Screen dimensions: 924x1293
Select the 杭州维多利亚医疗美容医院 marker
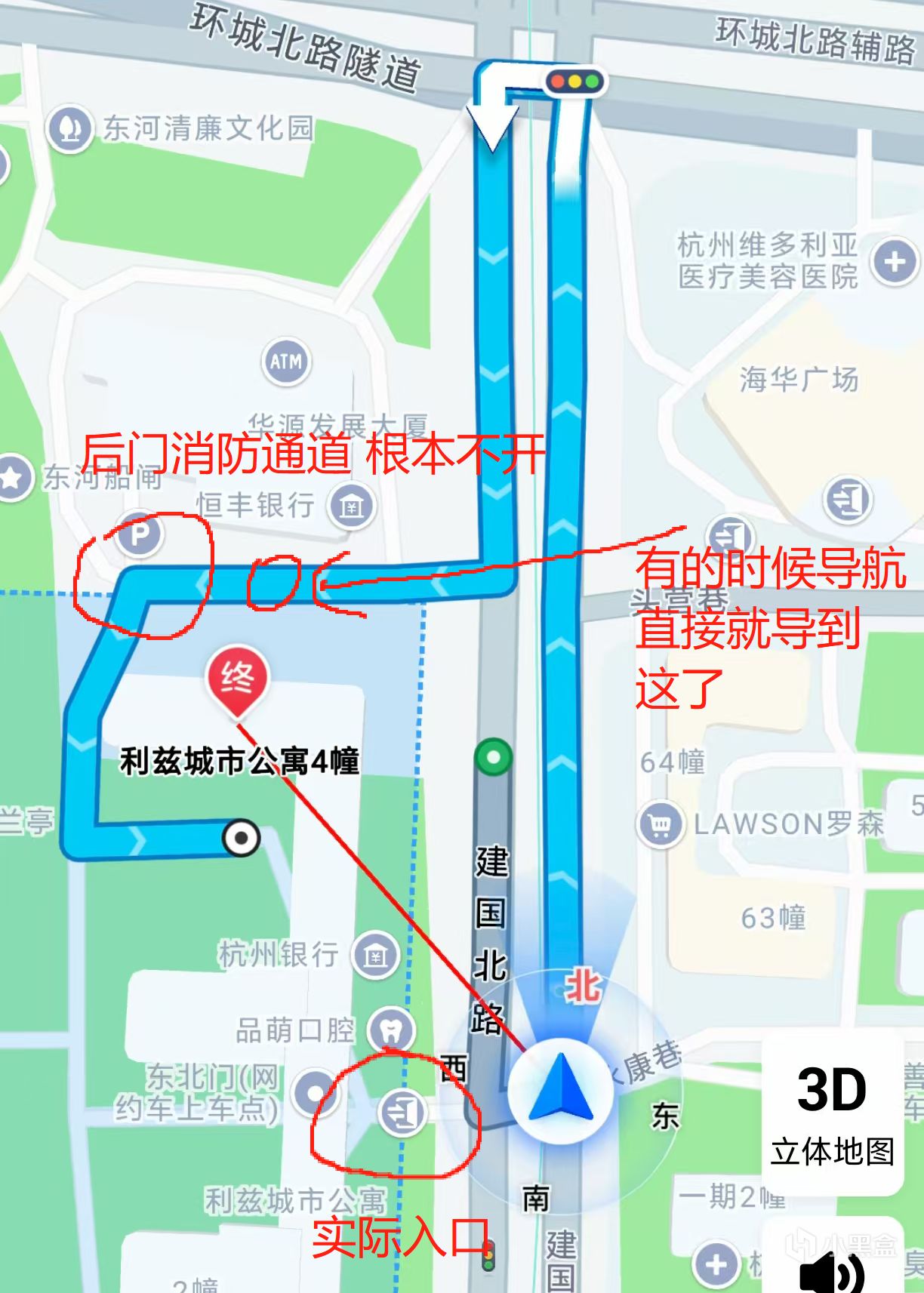point(895,262)
